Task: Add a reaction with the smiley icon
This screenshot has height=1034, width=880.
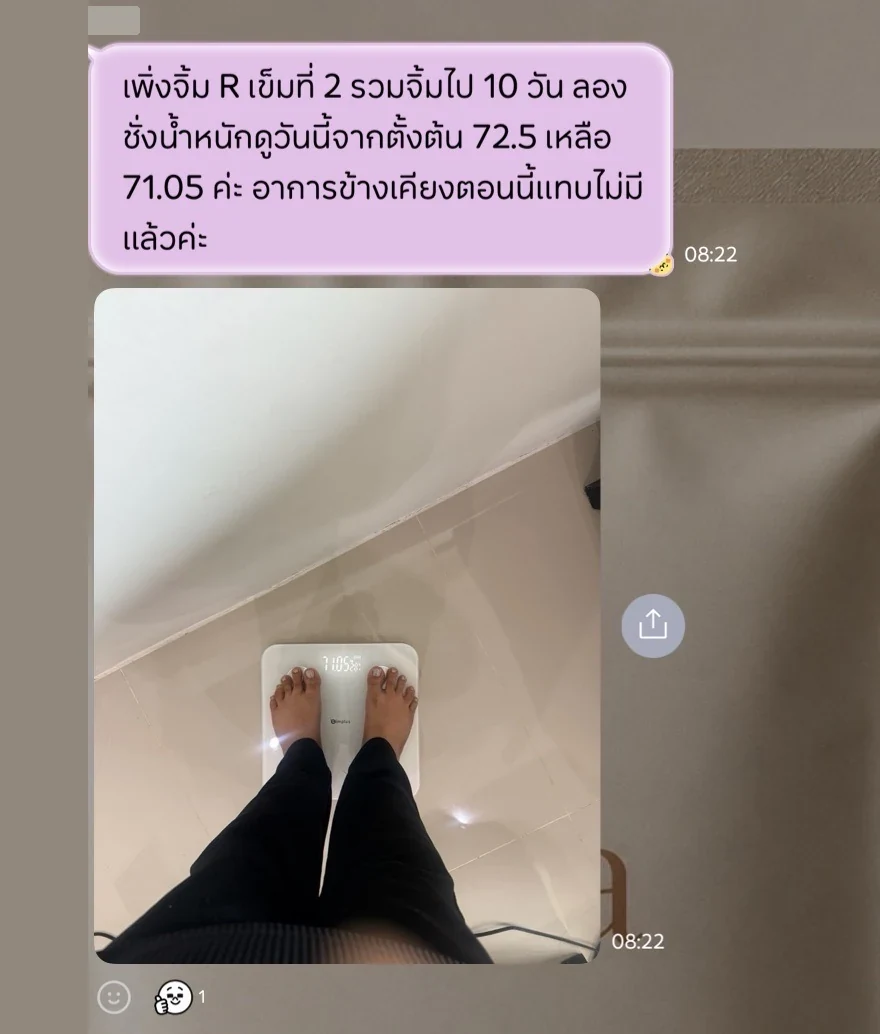Action: tap(113, 997)
